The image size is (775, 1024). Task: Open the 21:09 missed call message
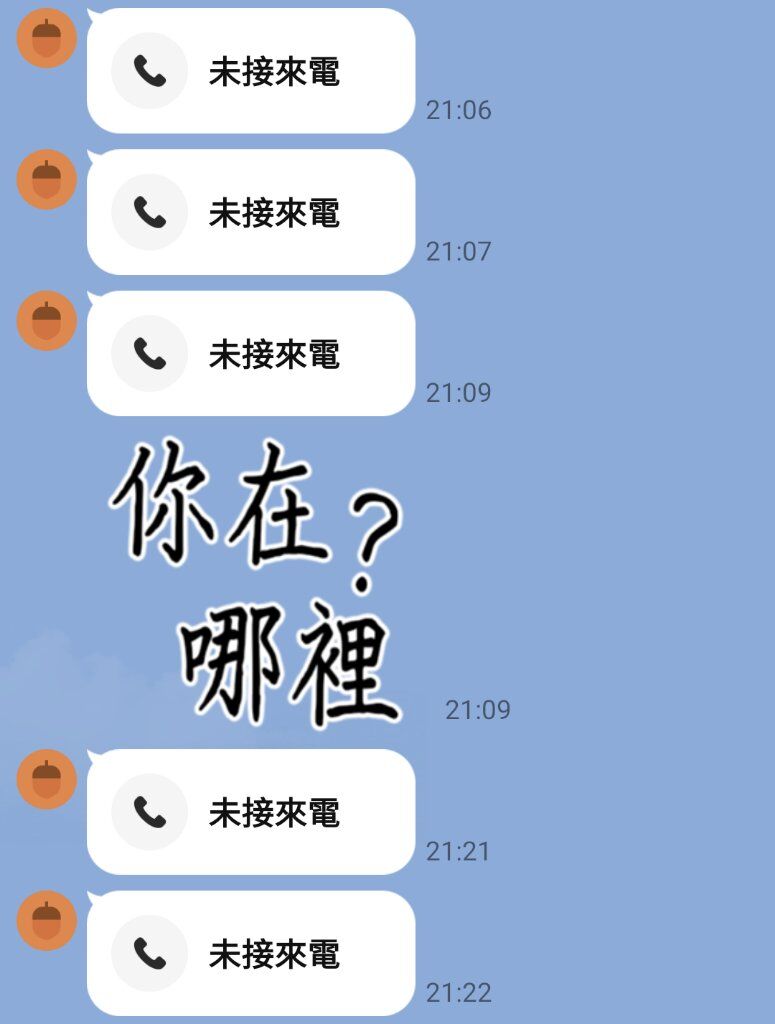tap(250, 353)
